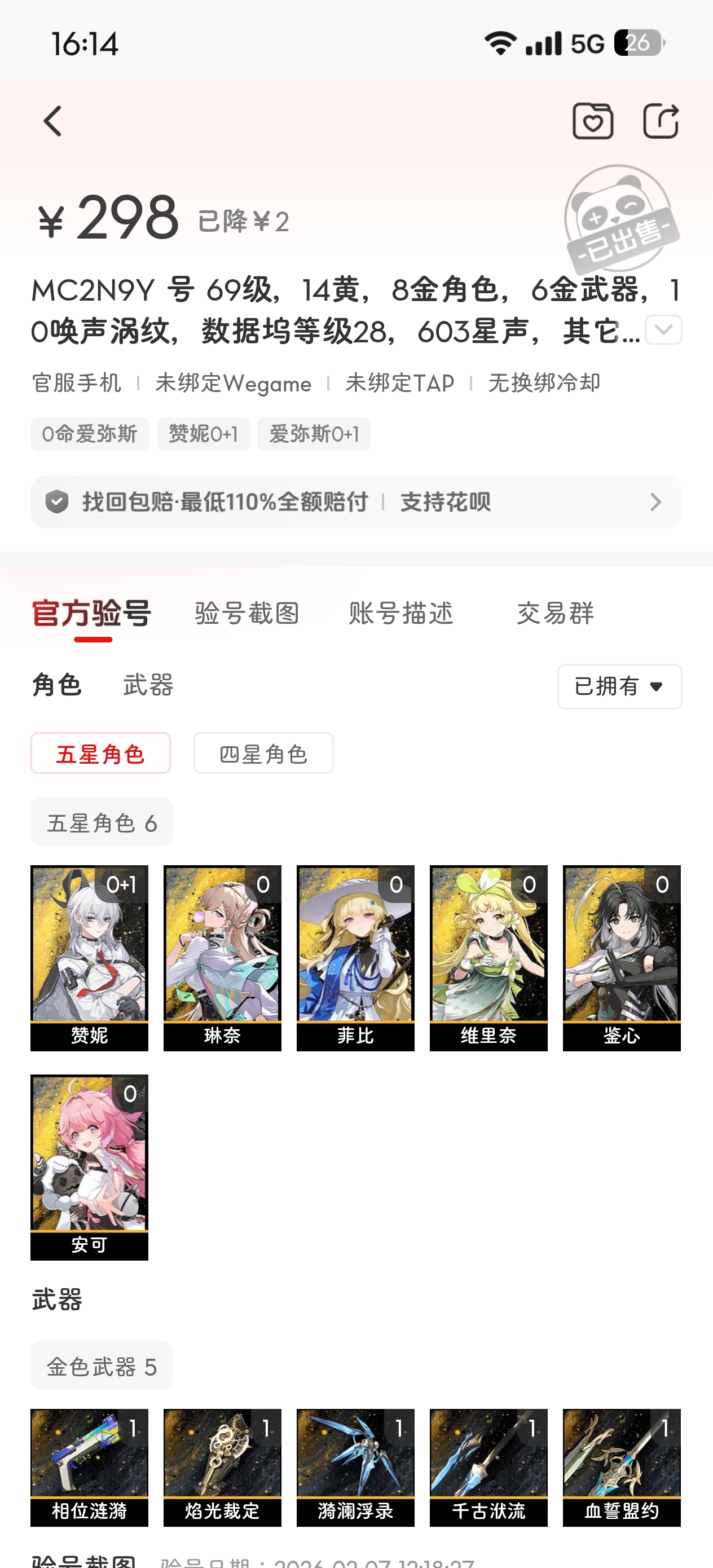Open the 血誓盟约 weapon card
This screenshot has height=1568, width=713.
pos(621,1467)
